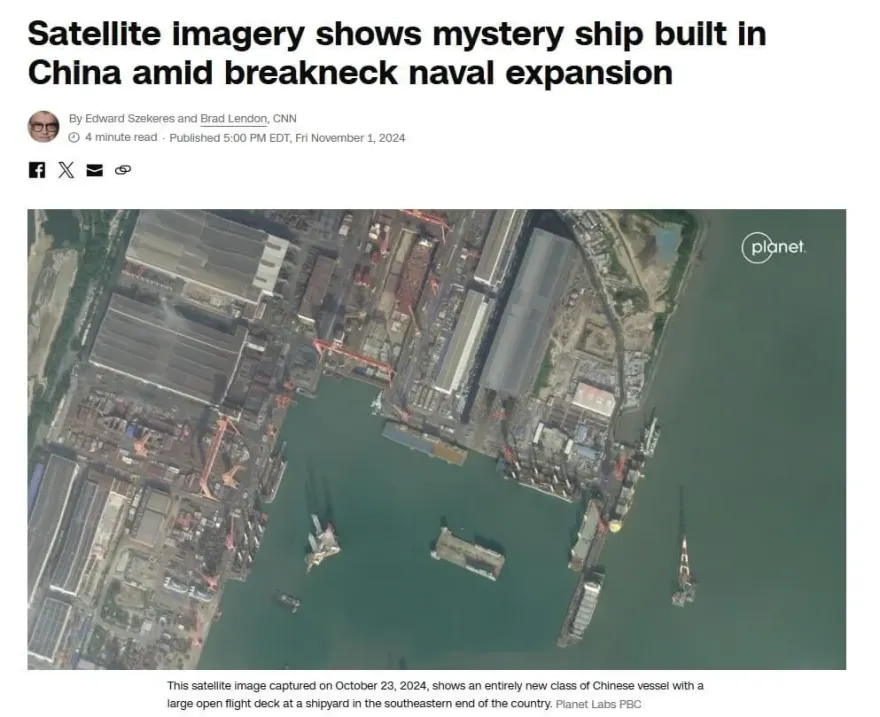Copy the article link
The image size is (880, 717).
point(123,170)
